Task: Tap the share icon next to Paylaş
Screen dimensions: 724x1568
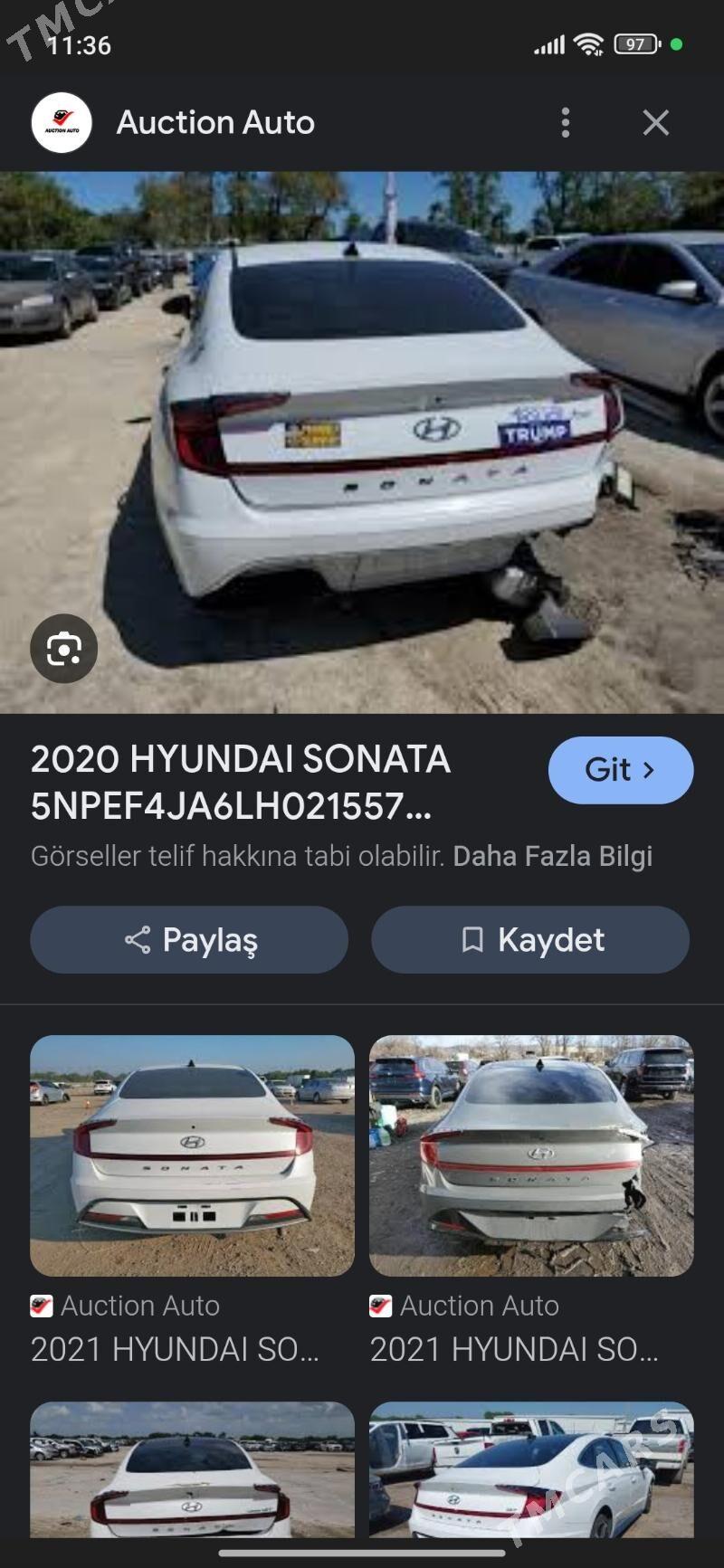Action: (x=138, y=939)
